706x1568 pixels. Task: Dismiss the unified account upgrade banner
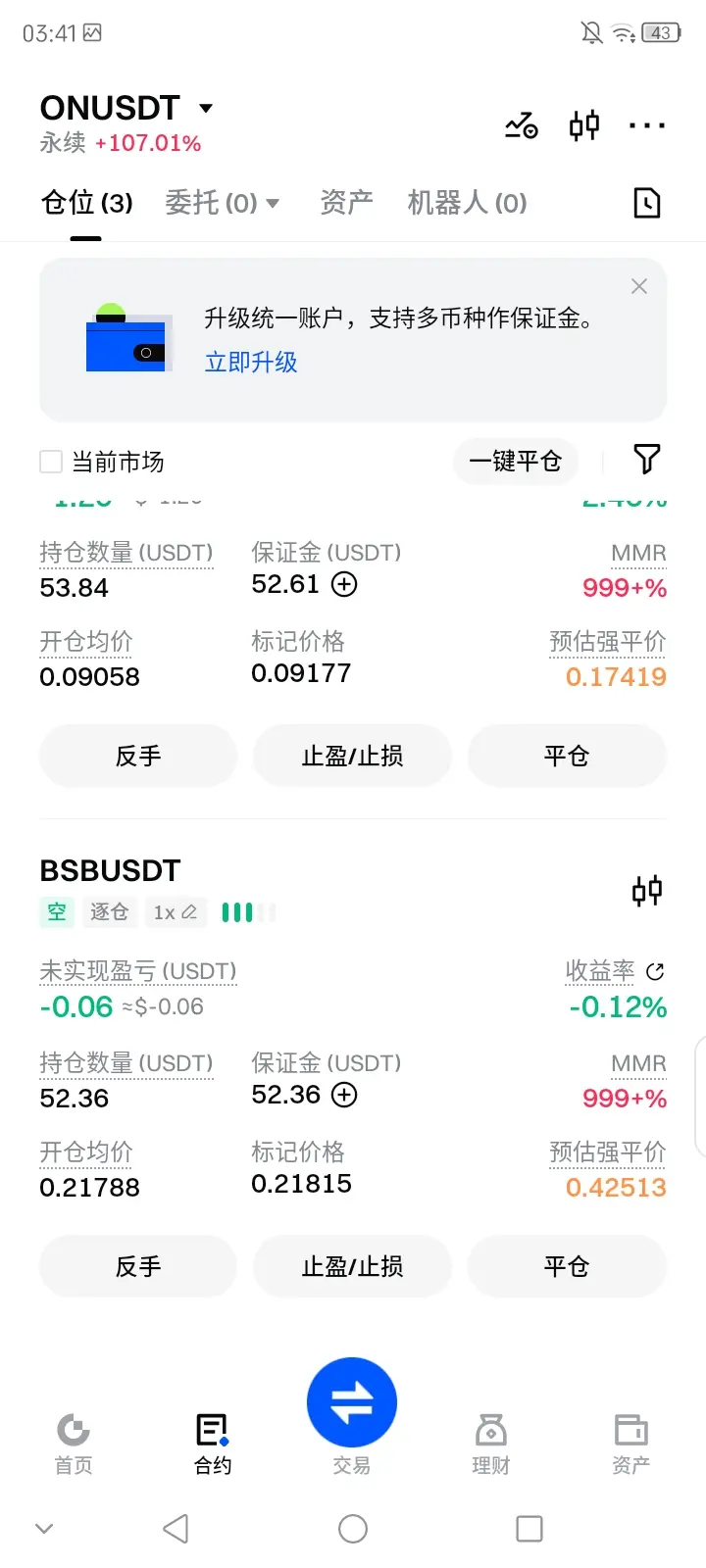click(639, 286)
